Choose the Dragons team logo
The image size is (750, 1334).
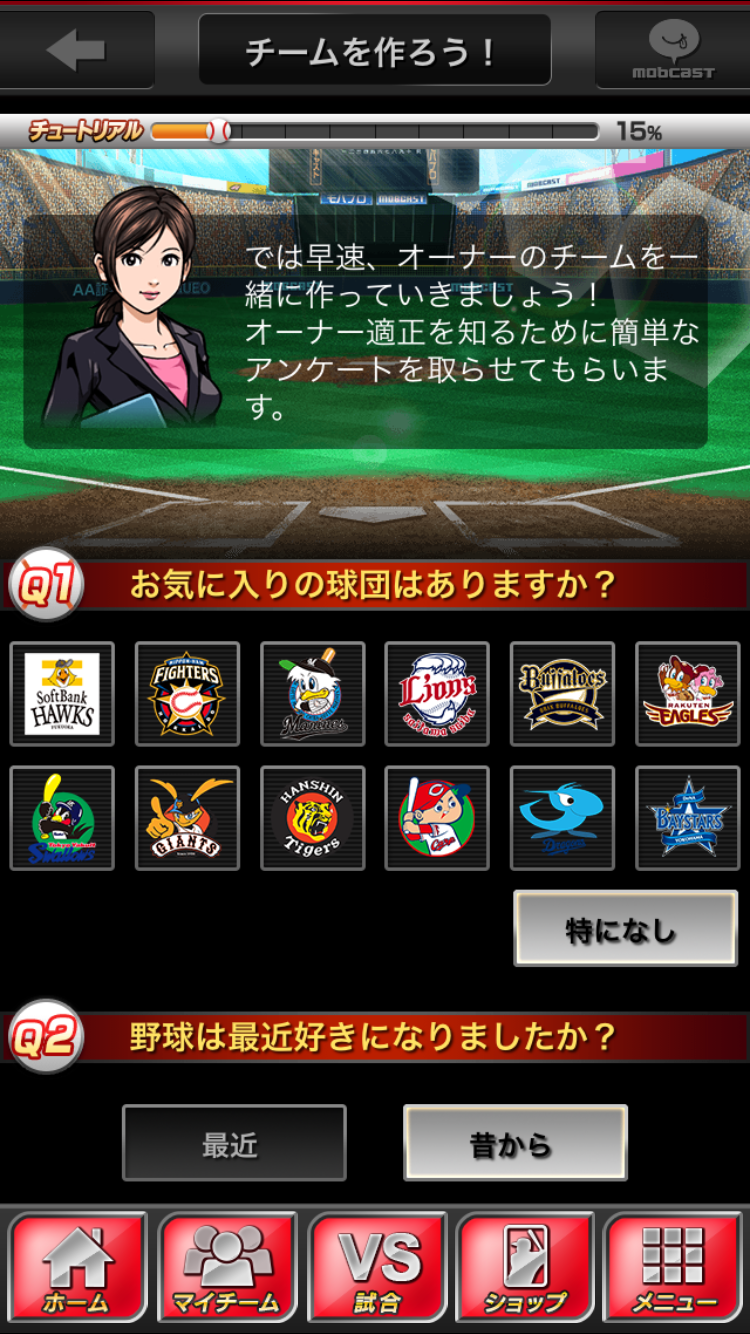562,818
